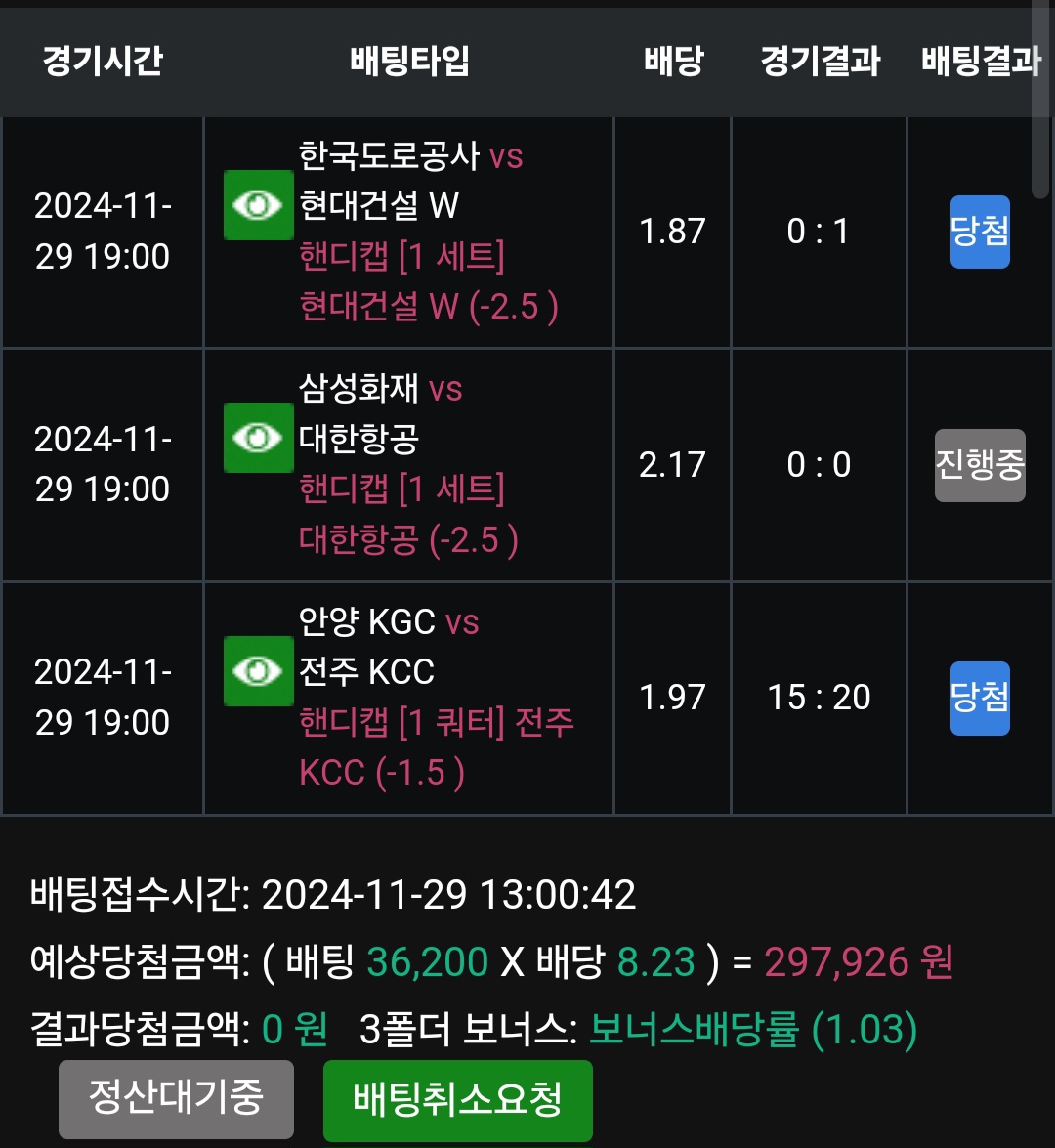The height and width of the screenshot is (1148, 1055).
Task: Tap the eye icon for 안양 KGC vs 전주 KCC
Action: point(258,671)
